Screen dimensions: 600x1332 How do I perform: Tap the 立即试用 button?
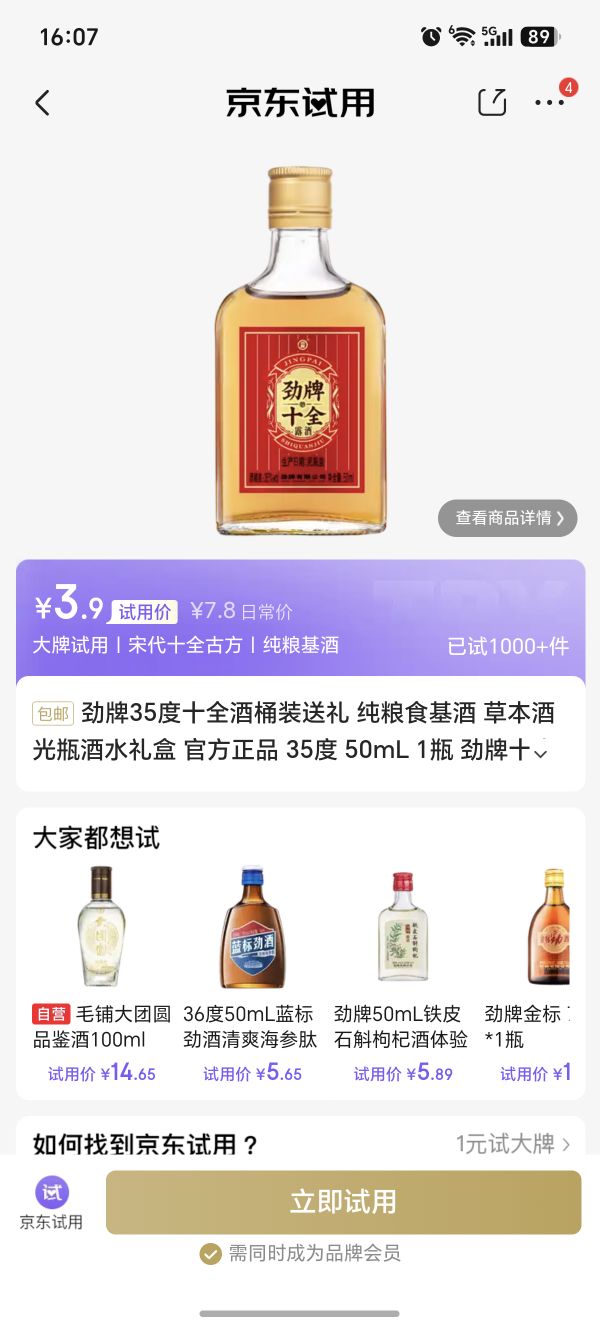click(x=343, y=1202)
